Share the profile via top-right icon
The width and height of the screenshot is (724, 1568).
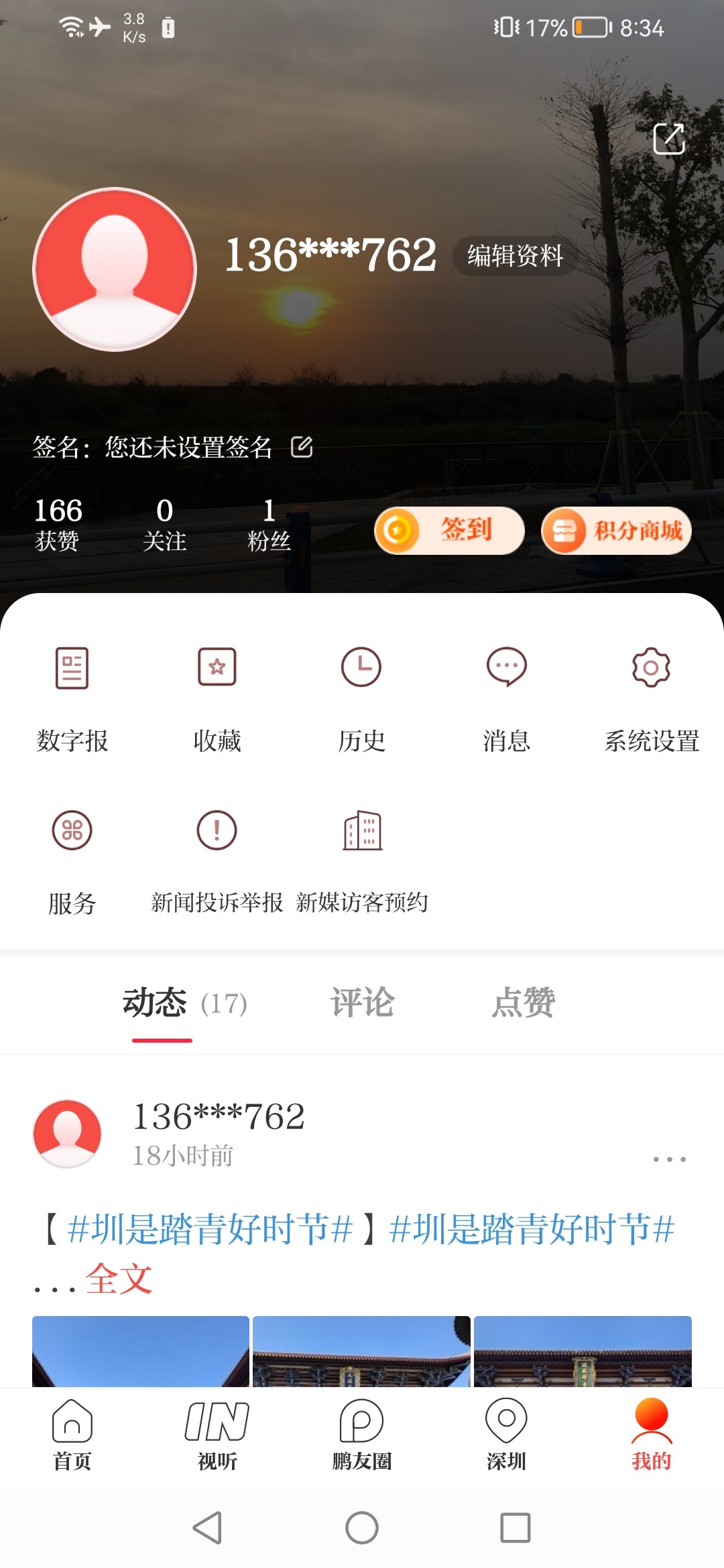pyautogui.click(x=668, y=139)
